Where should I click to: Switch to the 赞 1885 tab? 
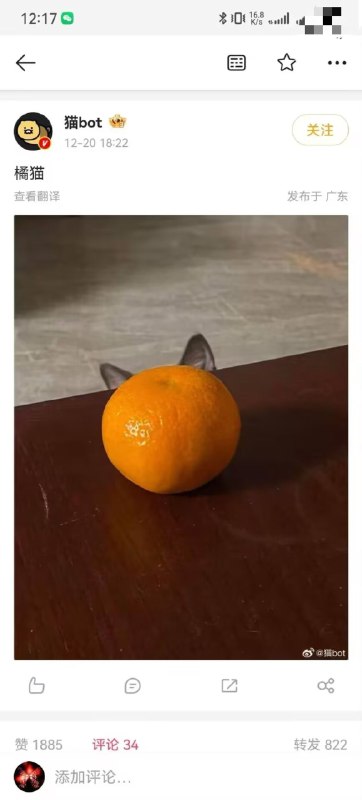tap(38, 745)
